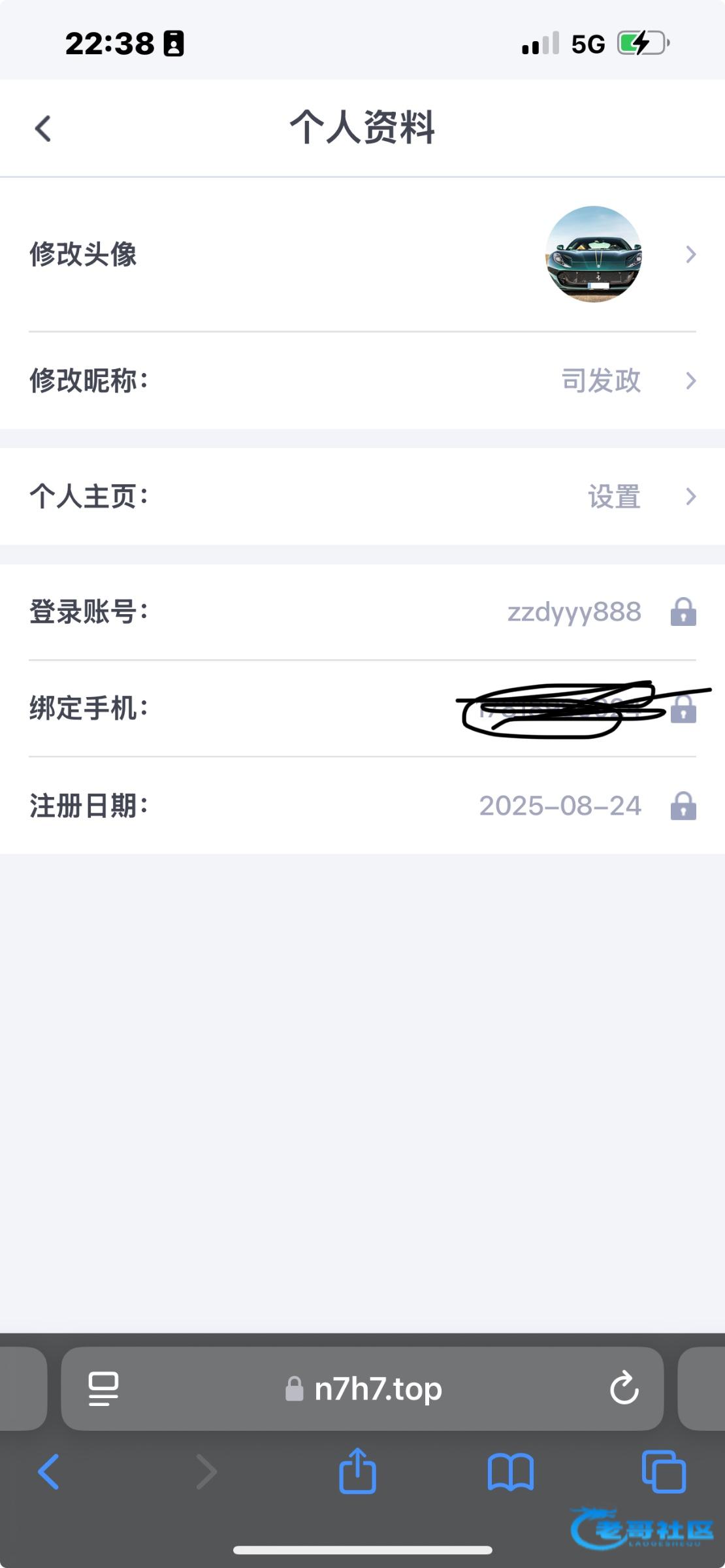Screen dimensions: 725x1568
Task: Show the Safari tabs overview
Action: (664, 1471)
